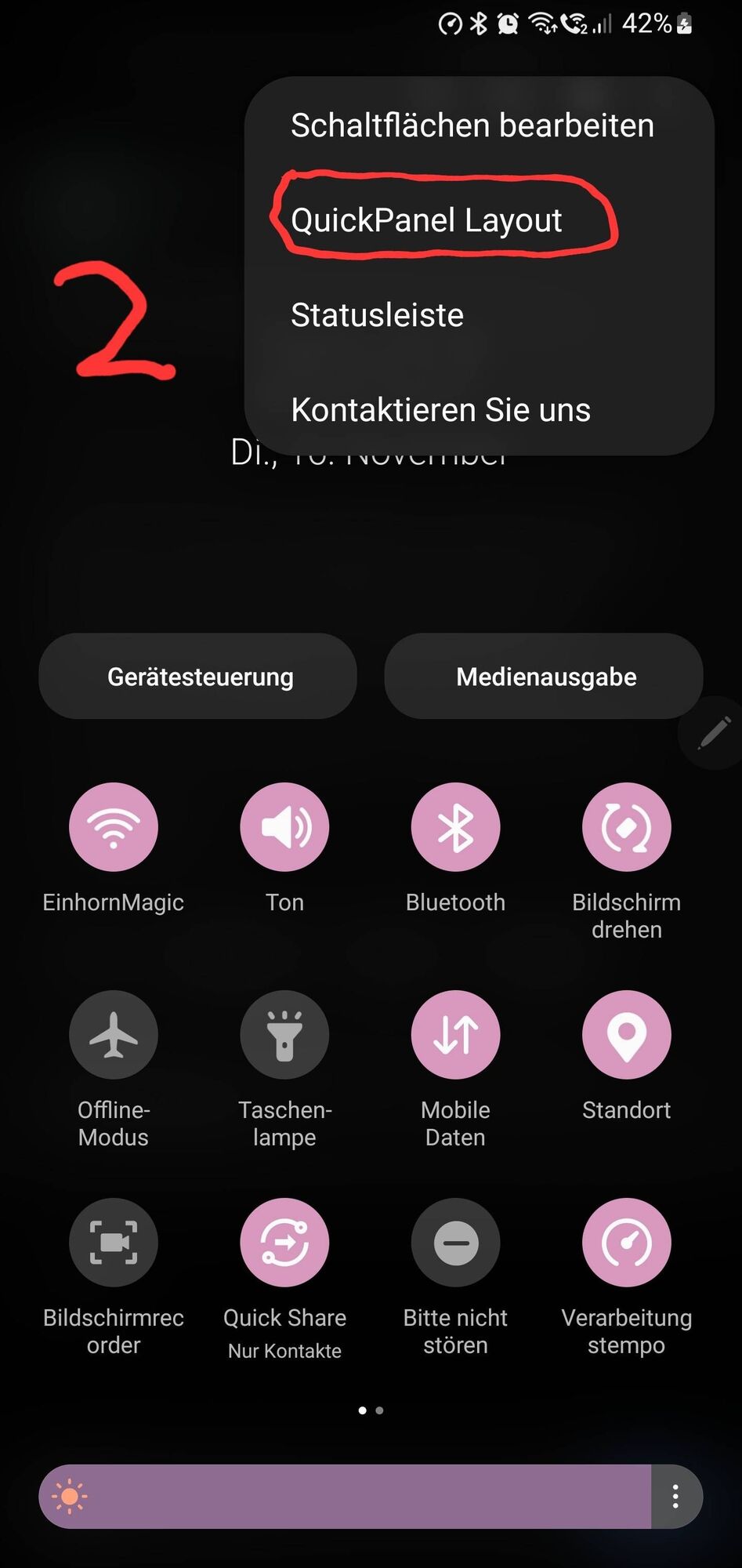Enable Offline-Modus airplane mode
The width and height of the screenshot is (742, 1568).
click(x=114, y=1034)
